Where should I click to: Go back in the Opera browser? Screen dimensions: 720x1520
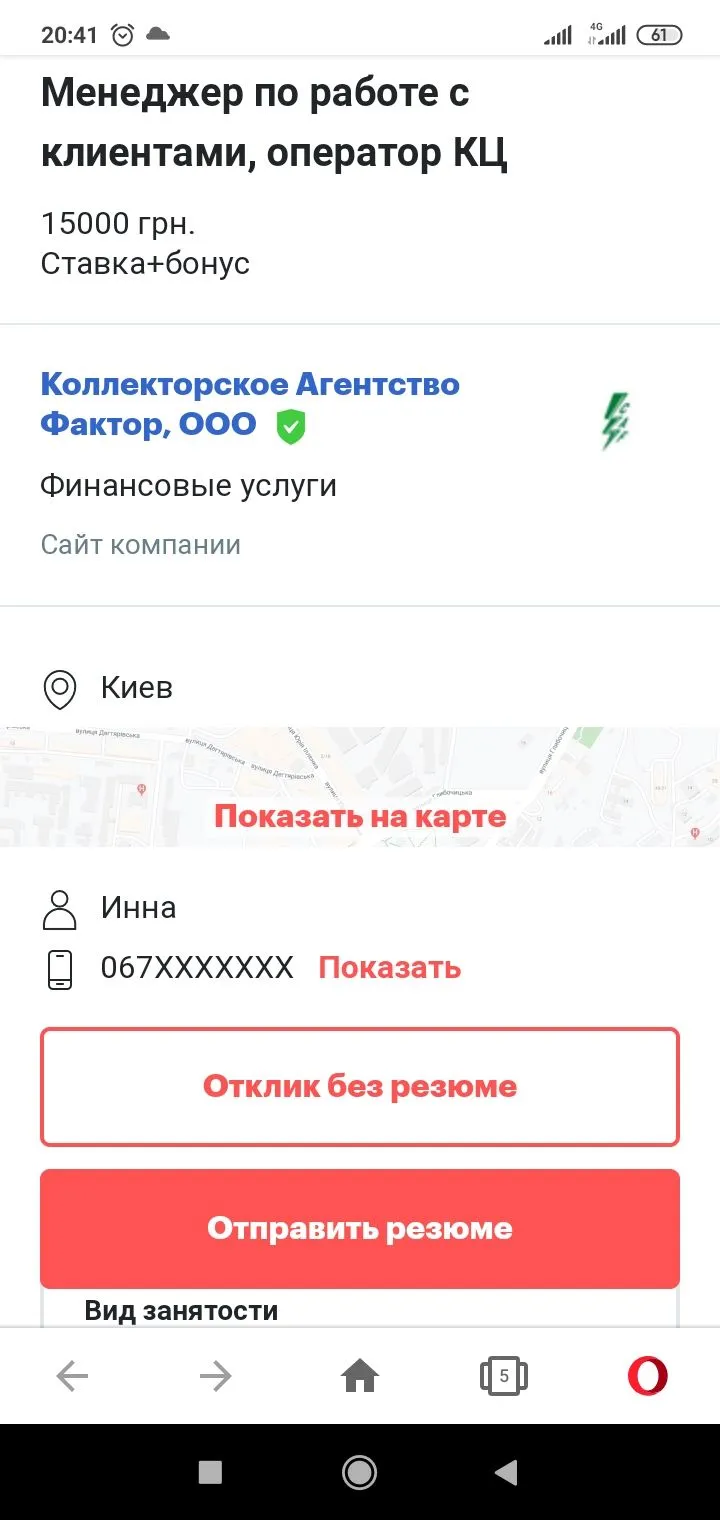(x=72, y=1377)
